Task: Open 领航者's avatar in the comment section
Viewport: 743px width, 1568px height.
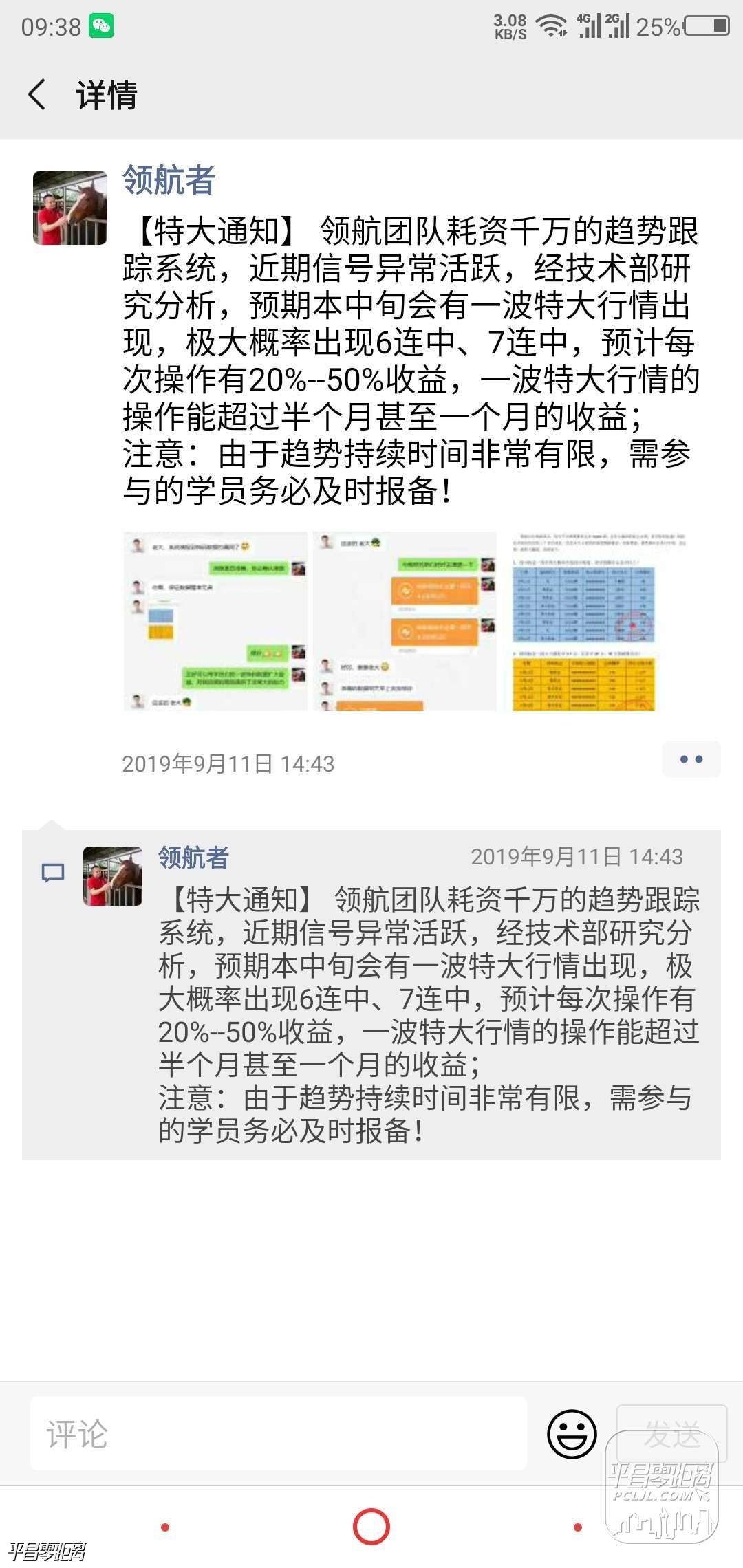Action: 113,875
